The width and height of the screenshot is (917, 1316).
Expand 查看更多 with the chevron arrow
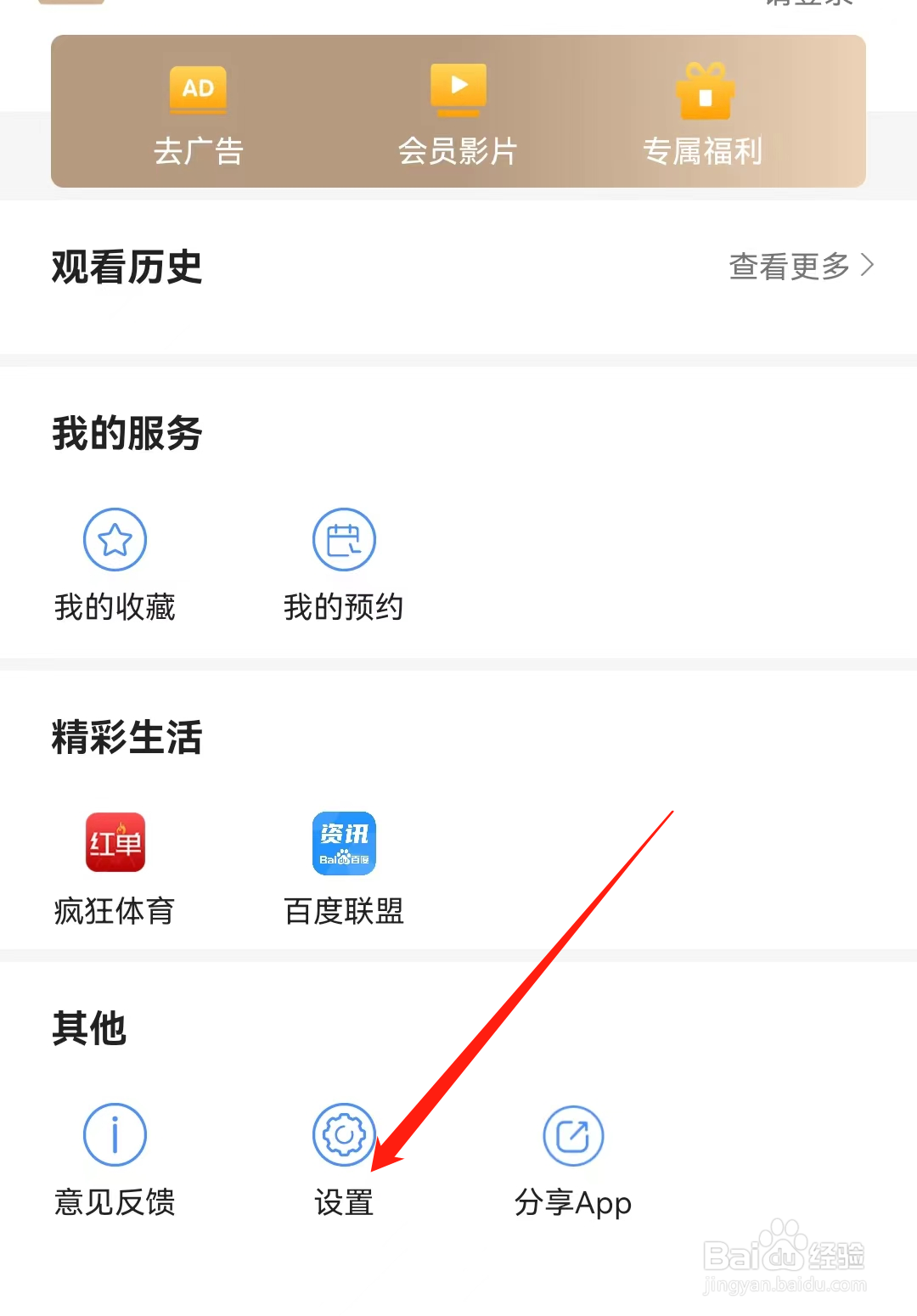pyautogui.click(x=868, y=265)
